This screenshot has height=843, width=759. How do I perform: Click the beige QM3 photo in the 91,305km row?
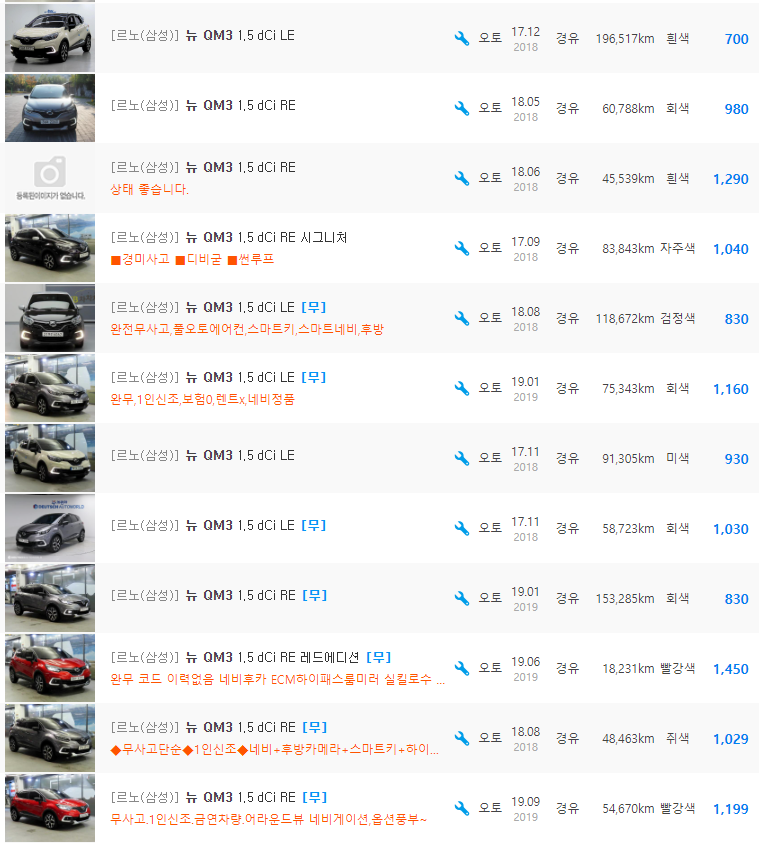coord(49,458)
